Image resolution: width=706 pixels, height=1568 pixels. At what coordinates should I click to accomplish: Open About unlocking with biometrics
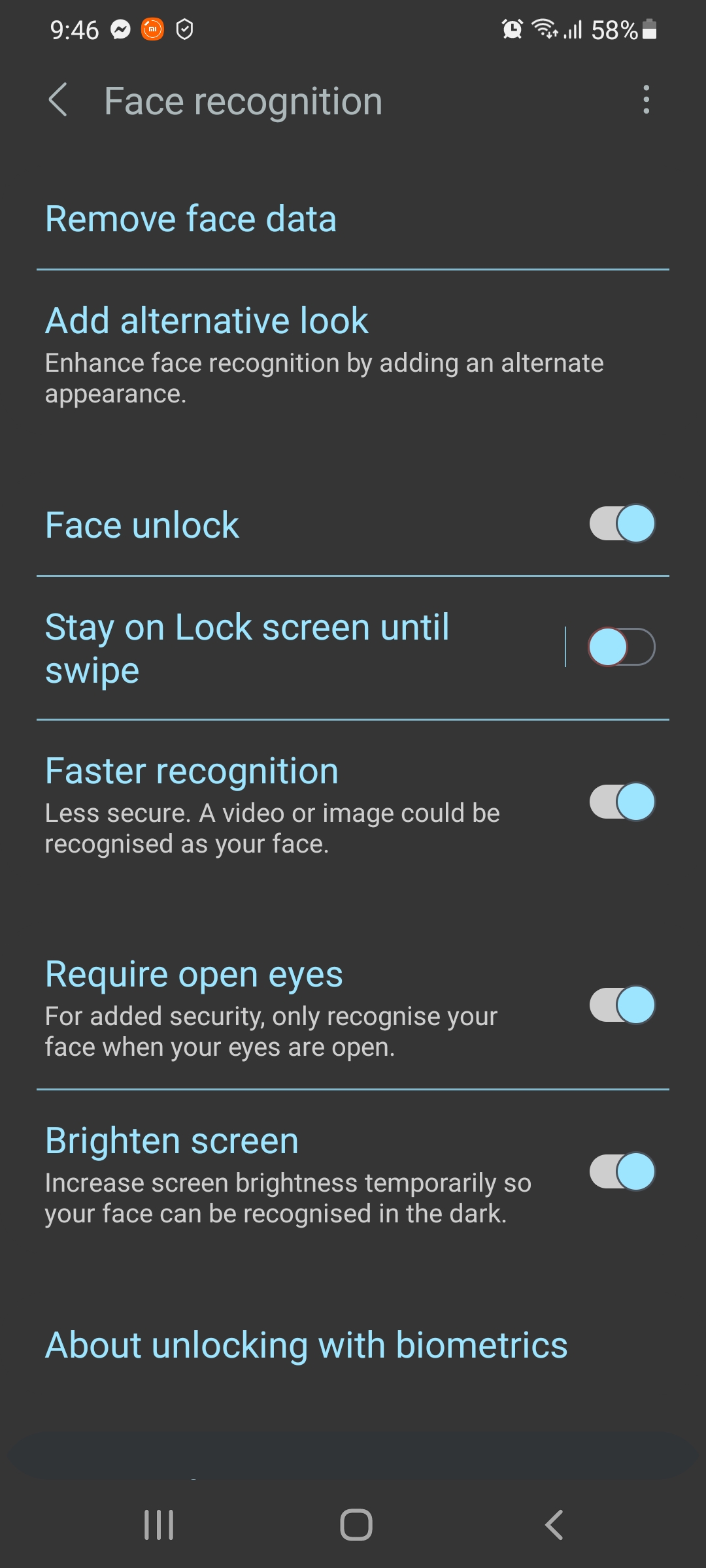306,1345
